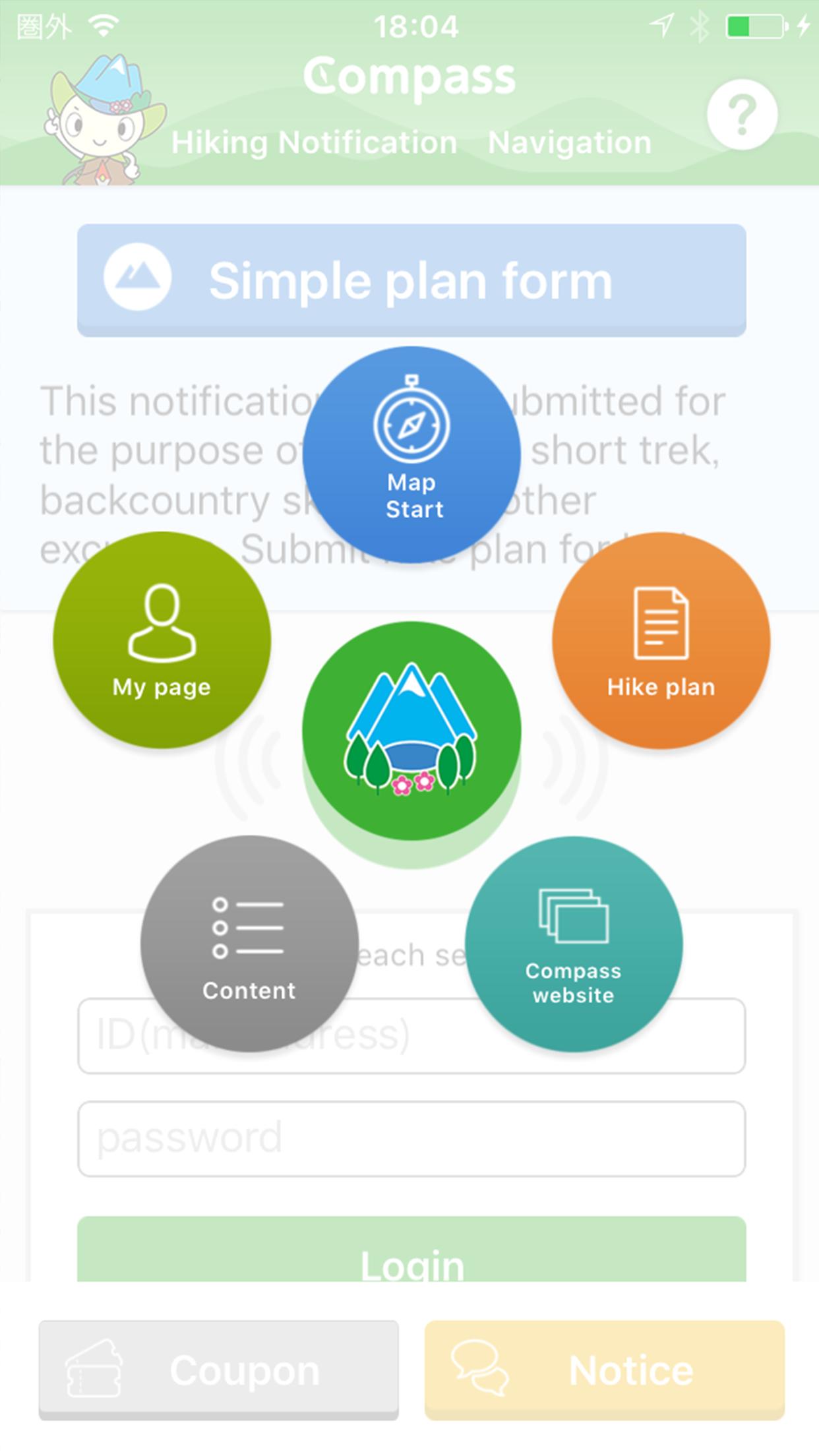Tap the Login button
The image size is (819, 1456).
411,1253
